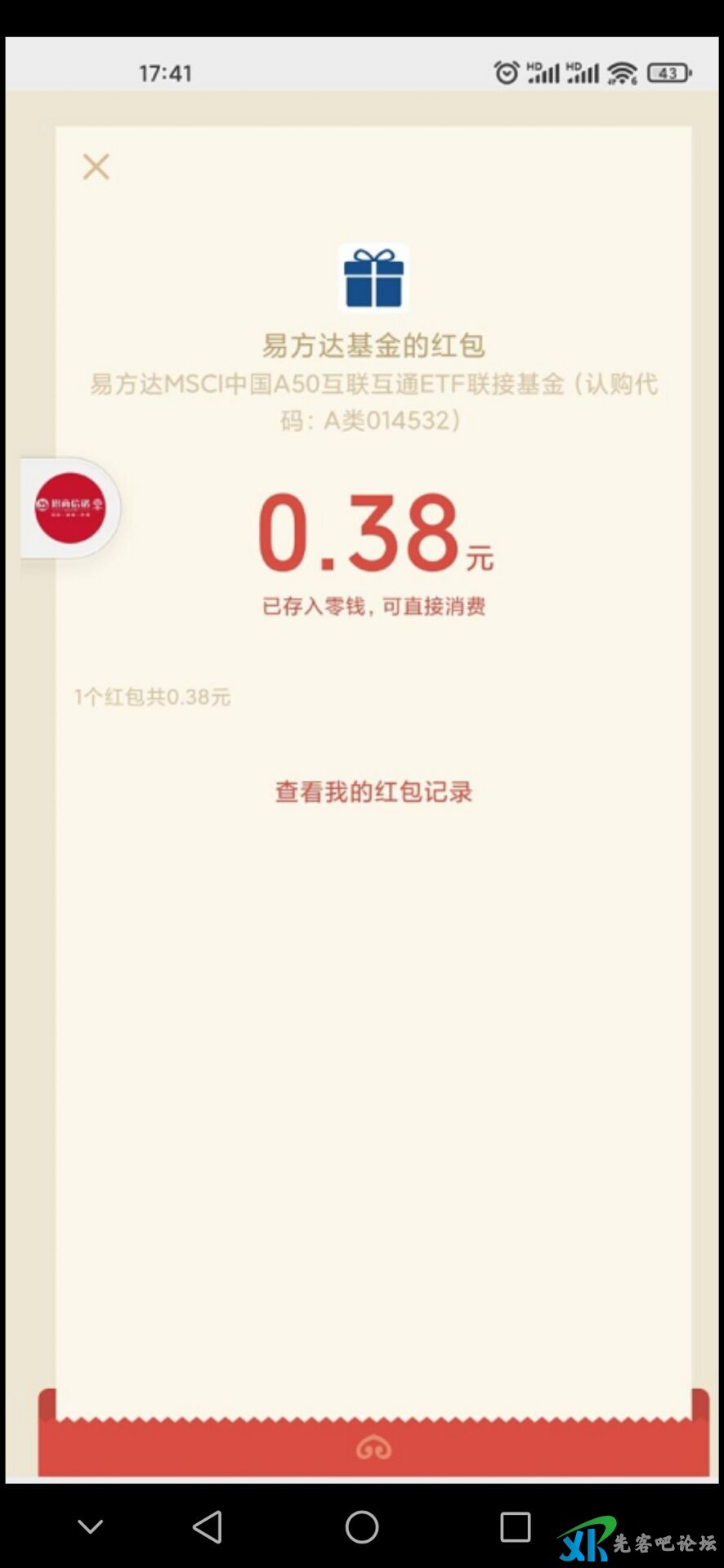Image resolution: width=724 pixels, height=1568 pixels.
Task: Go back using system back button
Action: [x=208, y=1526]
